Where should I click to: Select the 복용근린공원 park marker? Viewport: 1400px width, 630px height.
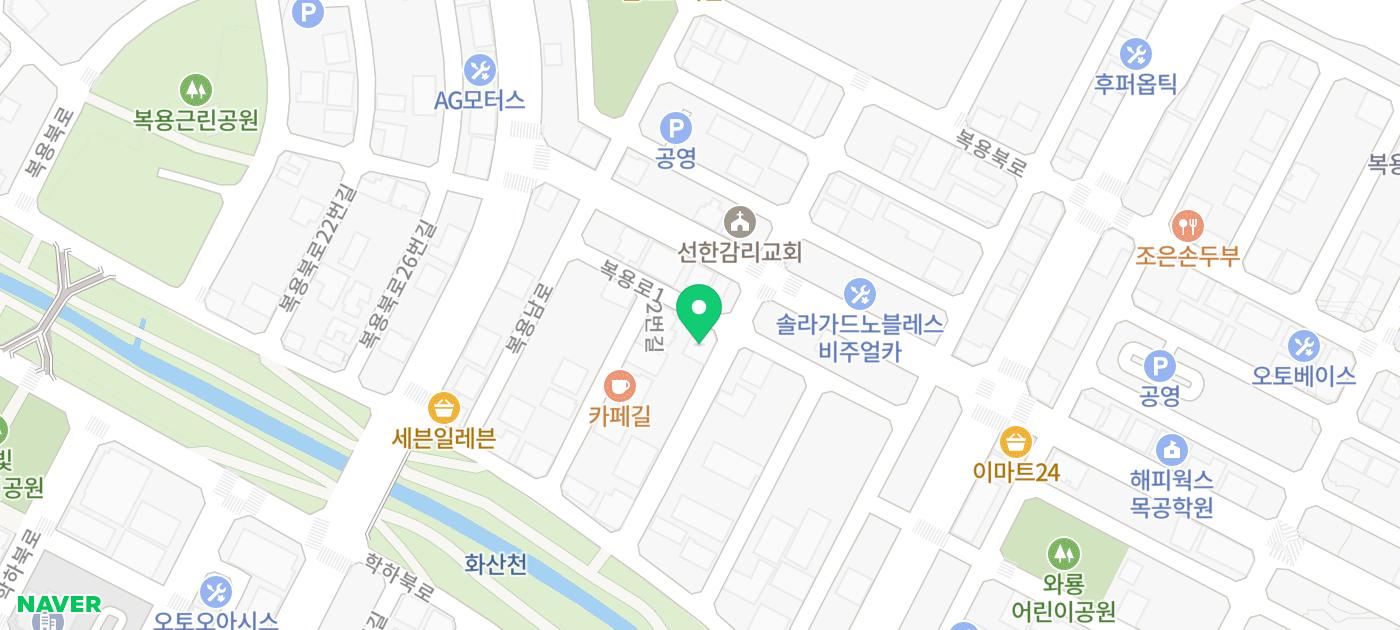(x=196, y=90)
